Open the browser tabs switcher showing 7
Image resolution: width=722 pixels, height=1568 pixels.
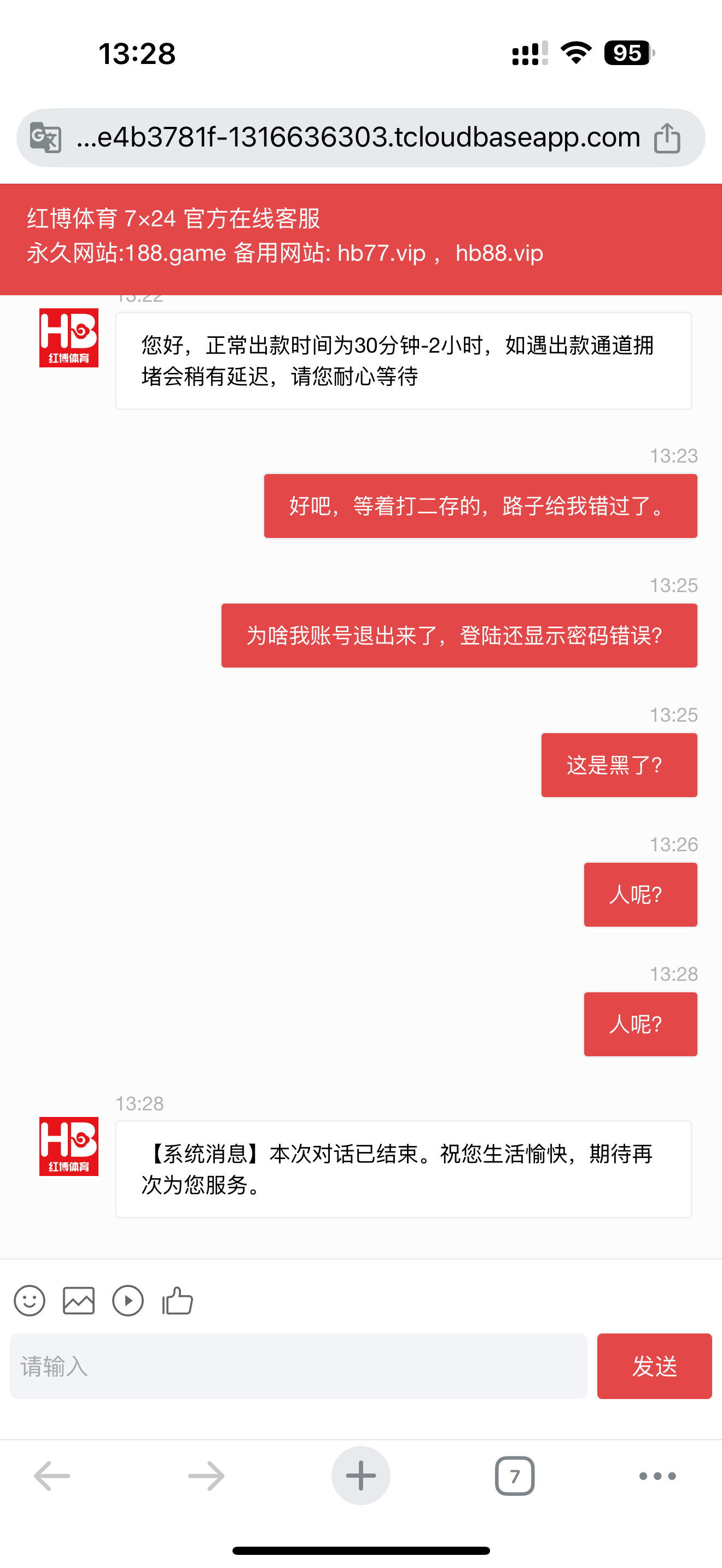click(x=514, y=1475)
